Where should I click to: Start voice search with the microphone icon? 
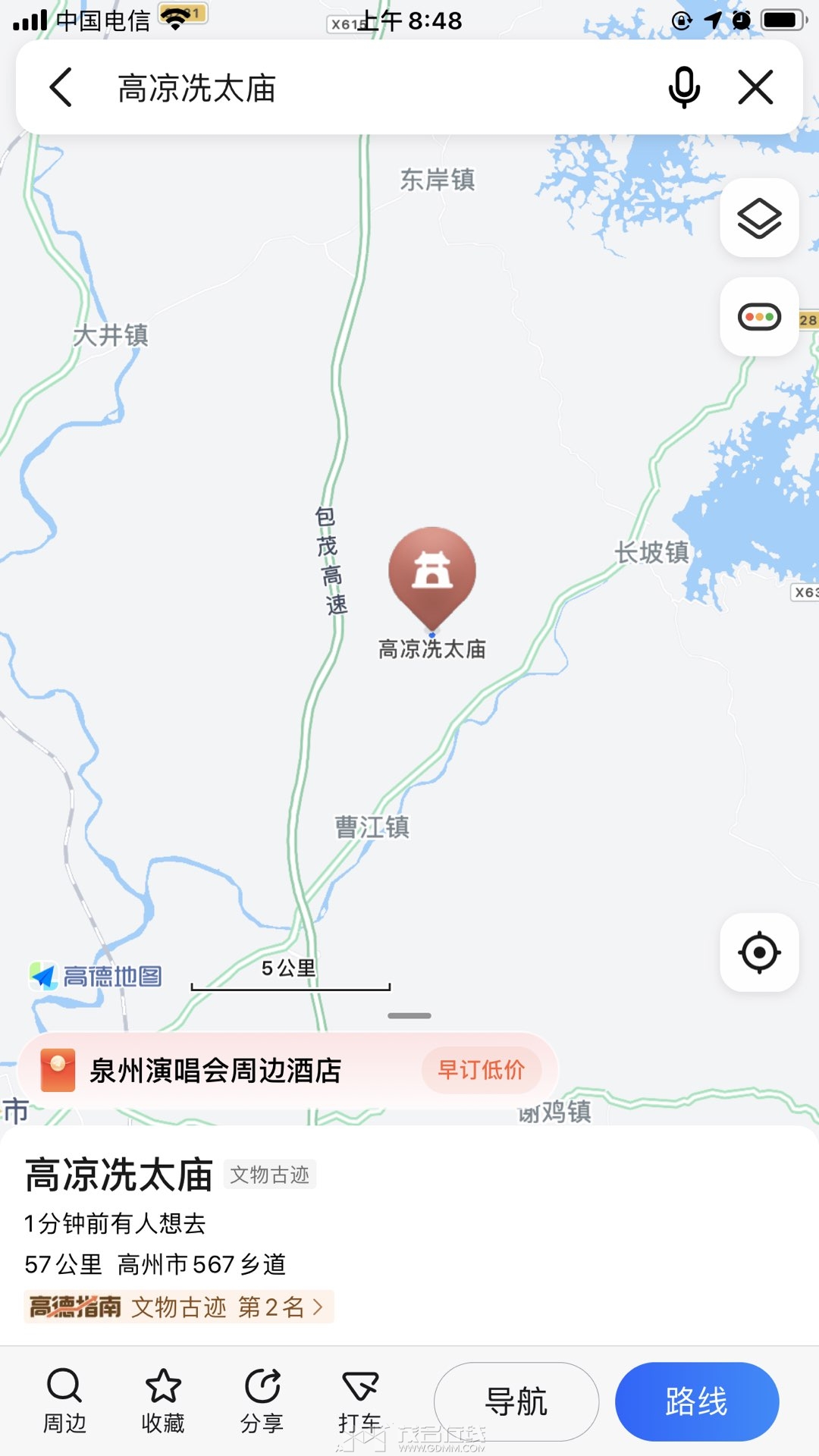[684, 87]
